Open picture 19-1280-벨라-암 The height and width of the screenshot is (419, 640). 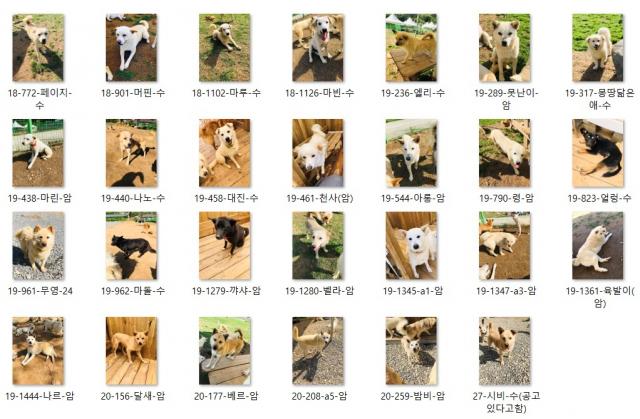tap(318, 245)
